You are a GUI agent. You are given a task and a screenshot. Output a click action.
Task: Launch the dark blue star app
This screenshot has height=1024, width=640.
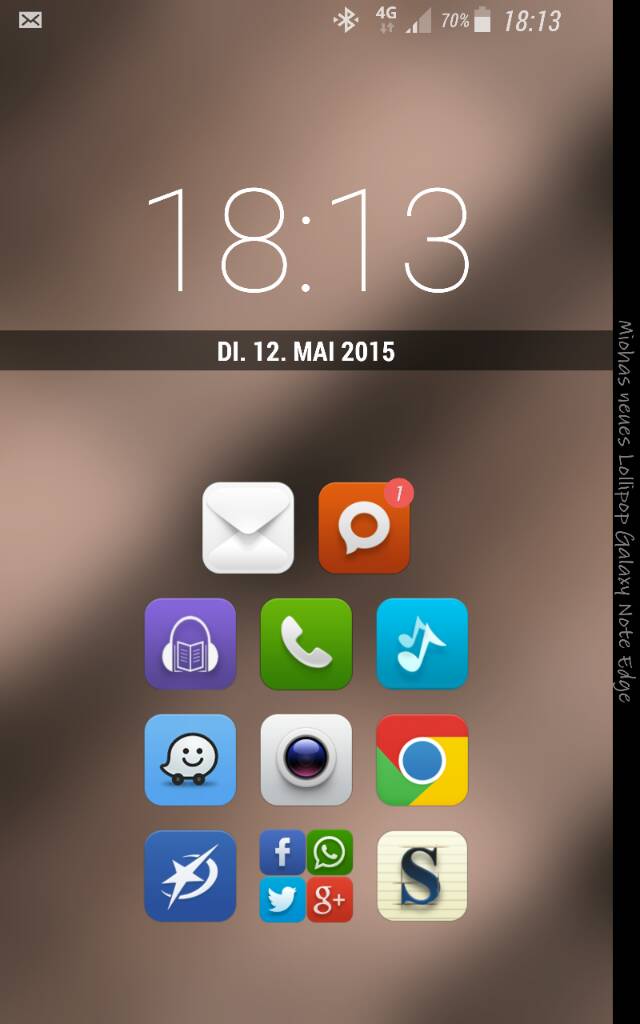coord(190,876)
